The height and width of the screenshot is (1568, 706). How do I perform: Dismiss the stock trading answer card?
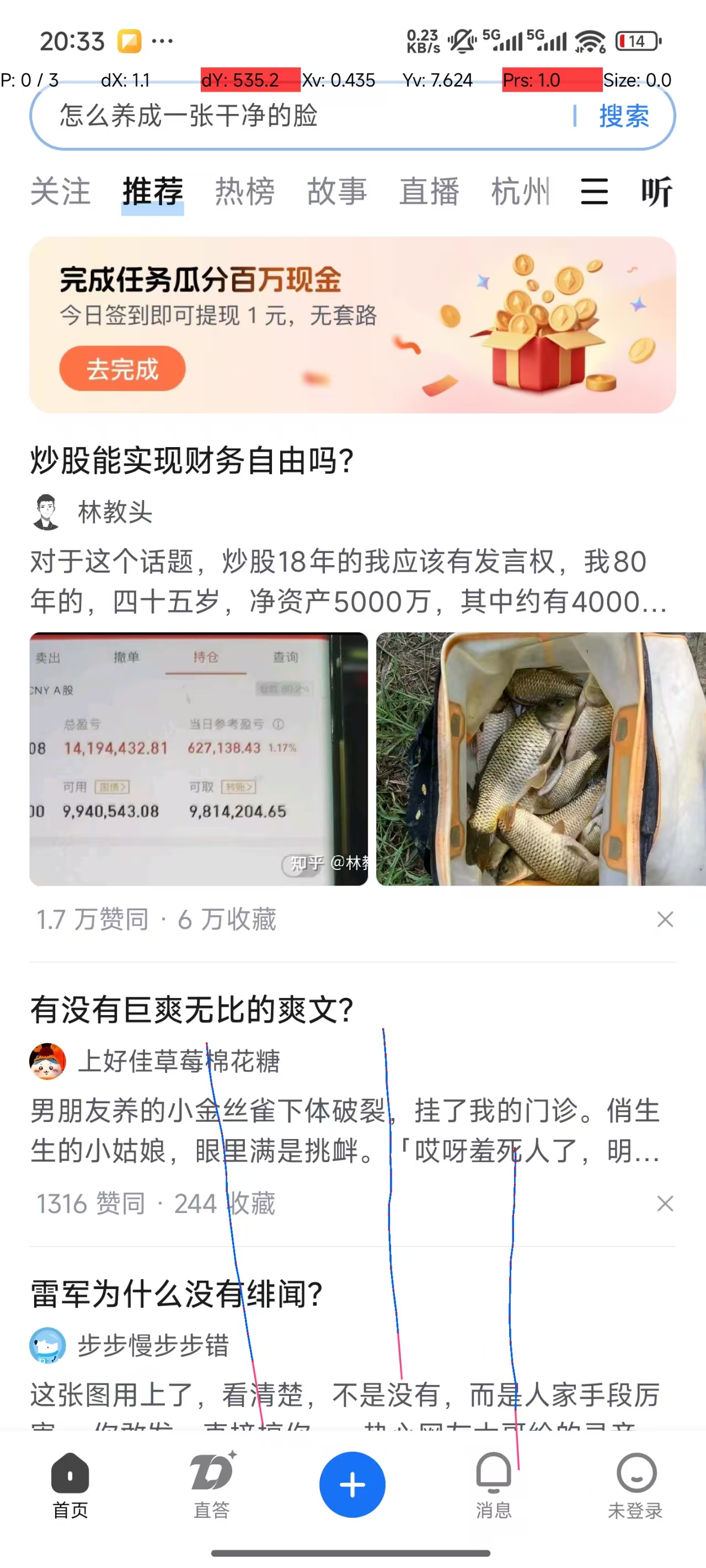pyautogui.click(x=665, y=919)
